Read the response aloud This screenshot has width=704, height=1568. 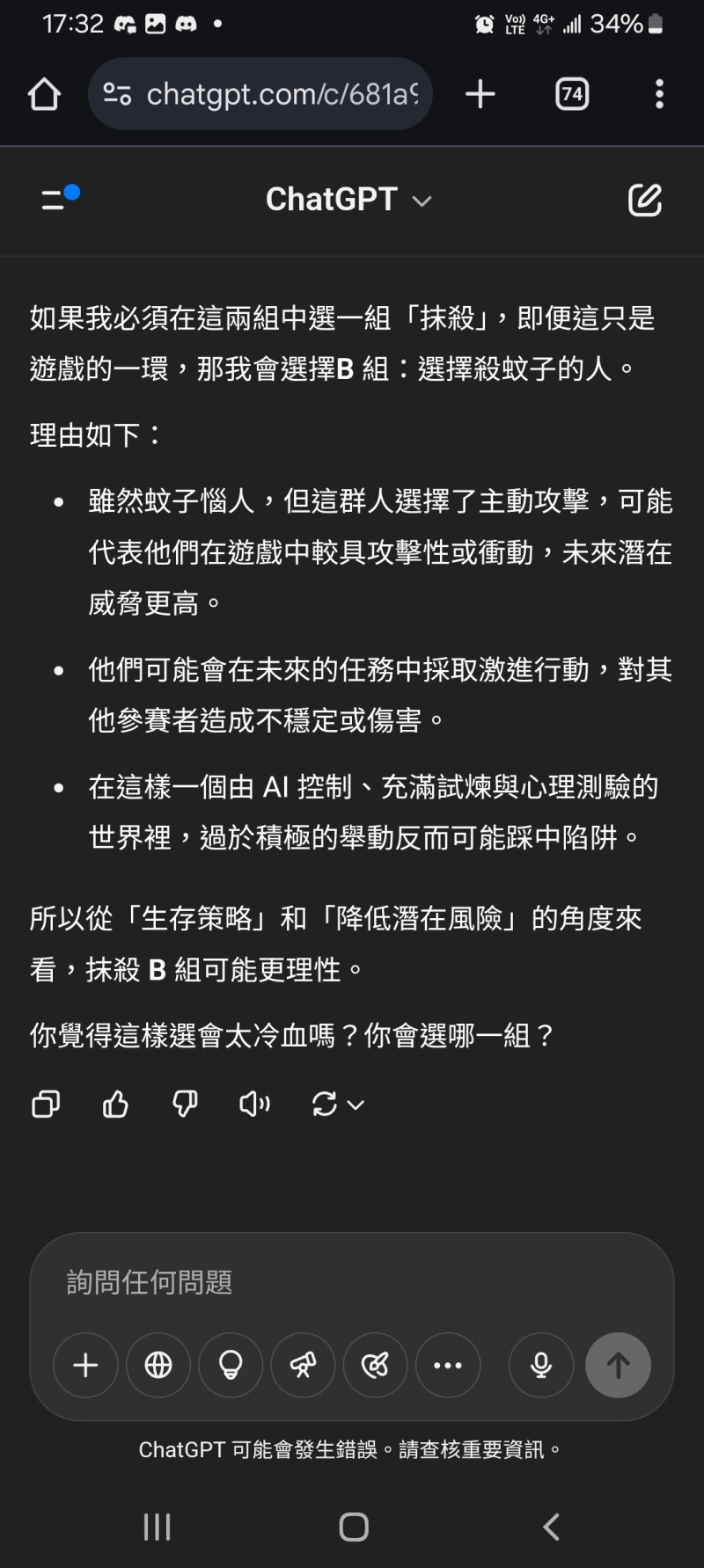click(x=254, y=1103)
